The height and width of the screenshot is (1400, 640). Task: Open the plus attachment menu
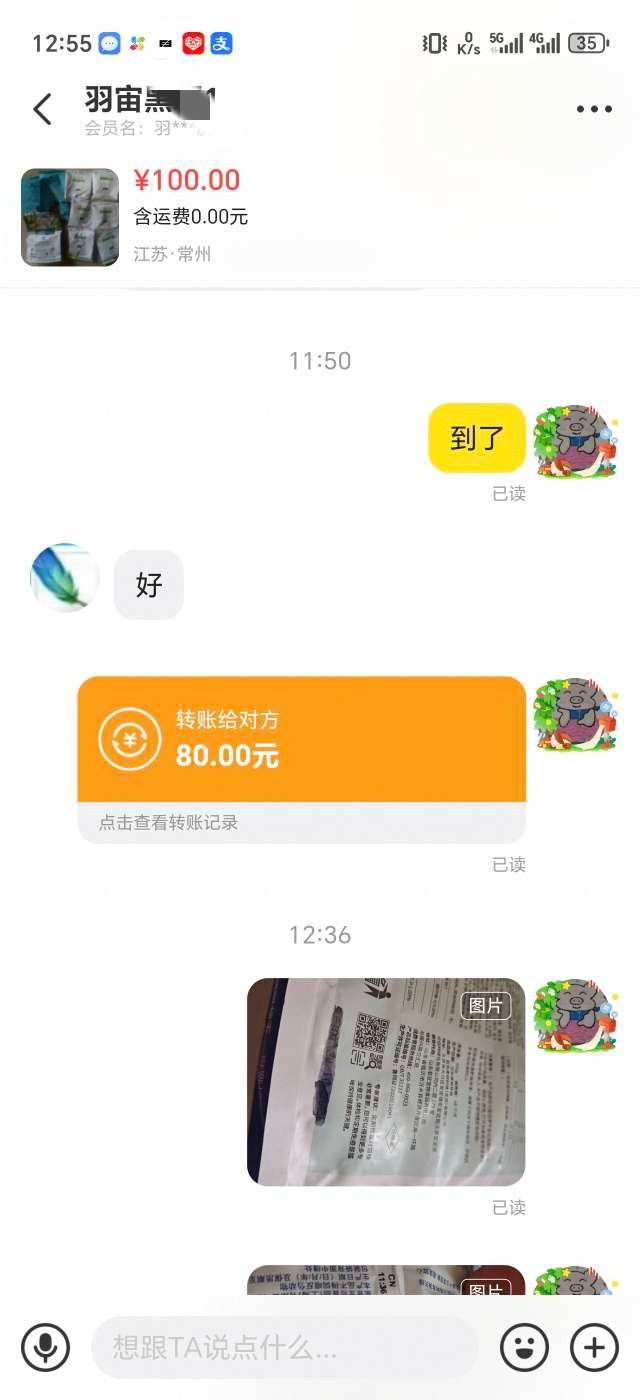(x=594, y=1347)
